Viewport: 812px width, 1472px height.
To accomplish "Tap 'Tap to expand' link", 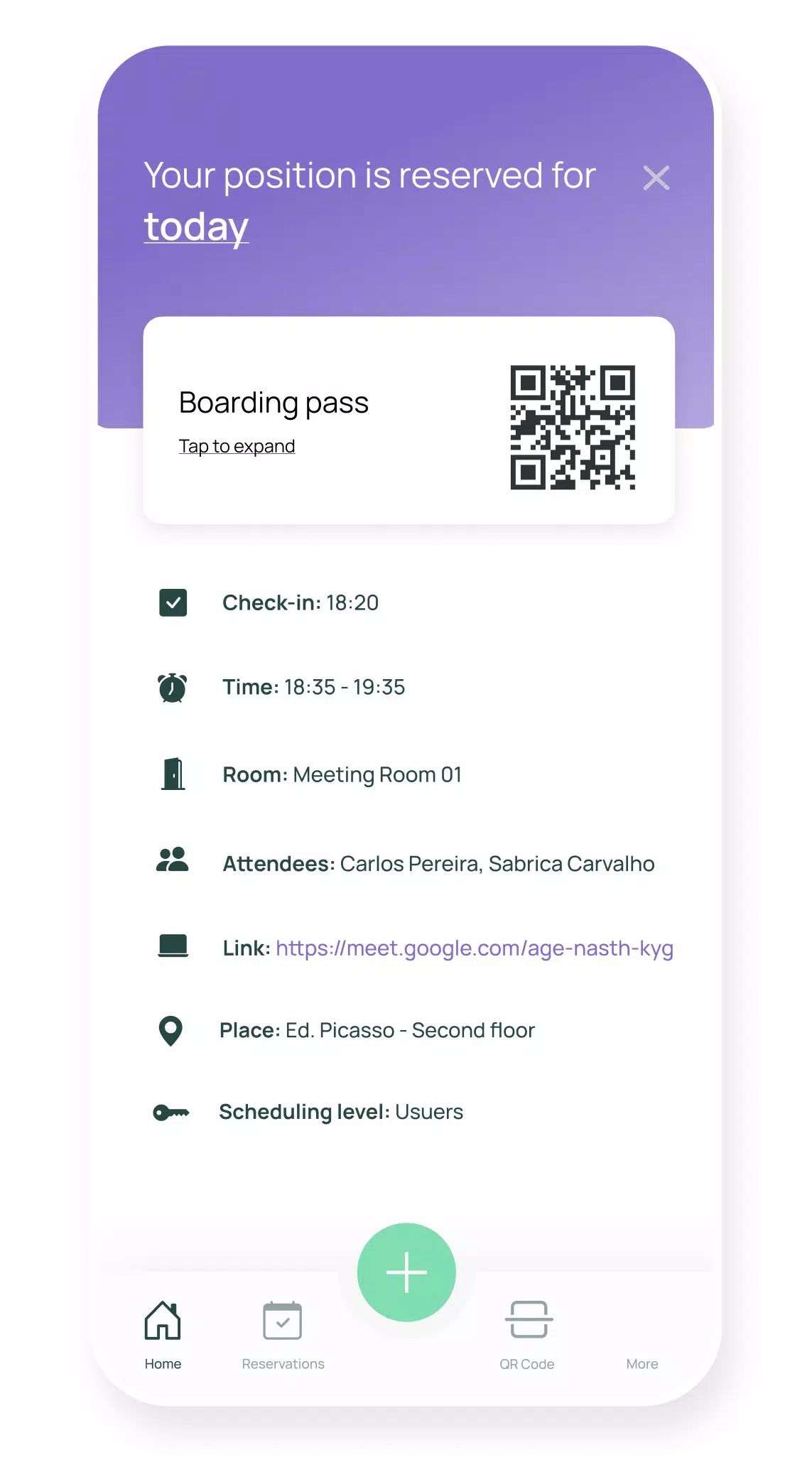I will point(237,446).
